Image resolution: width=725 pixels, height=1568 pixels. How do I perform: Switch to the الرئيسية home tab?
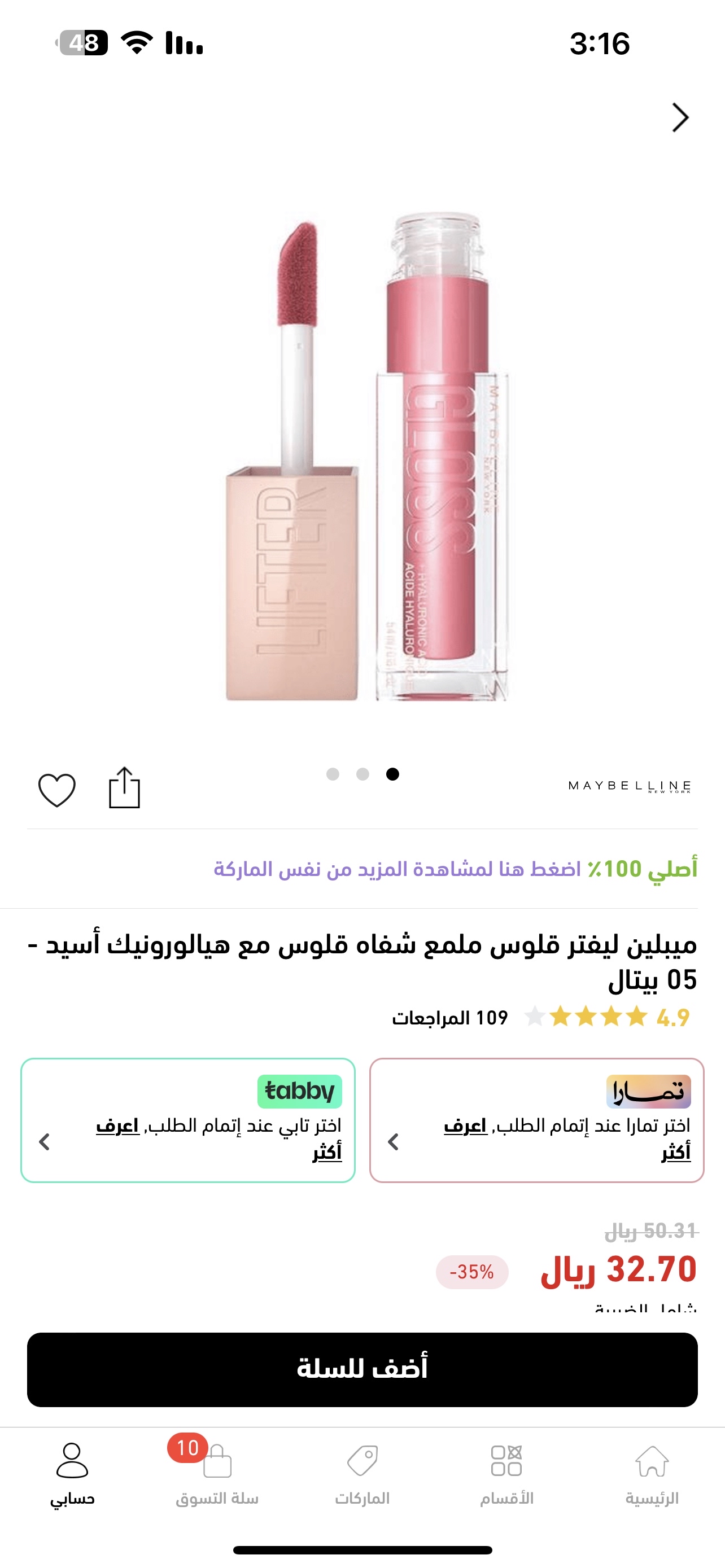point(652,1474)
